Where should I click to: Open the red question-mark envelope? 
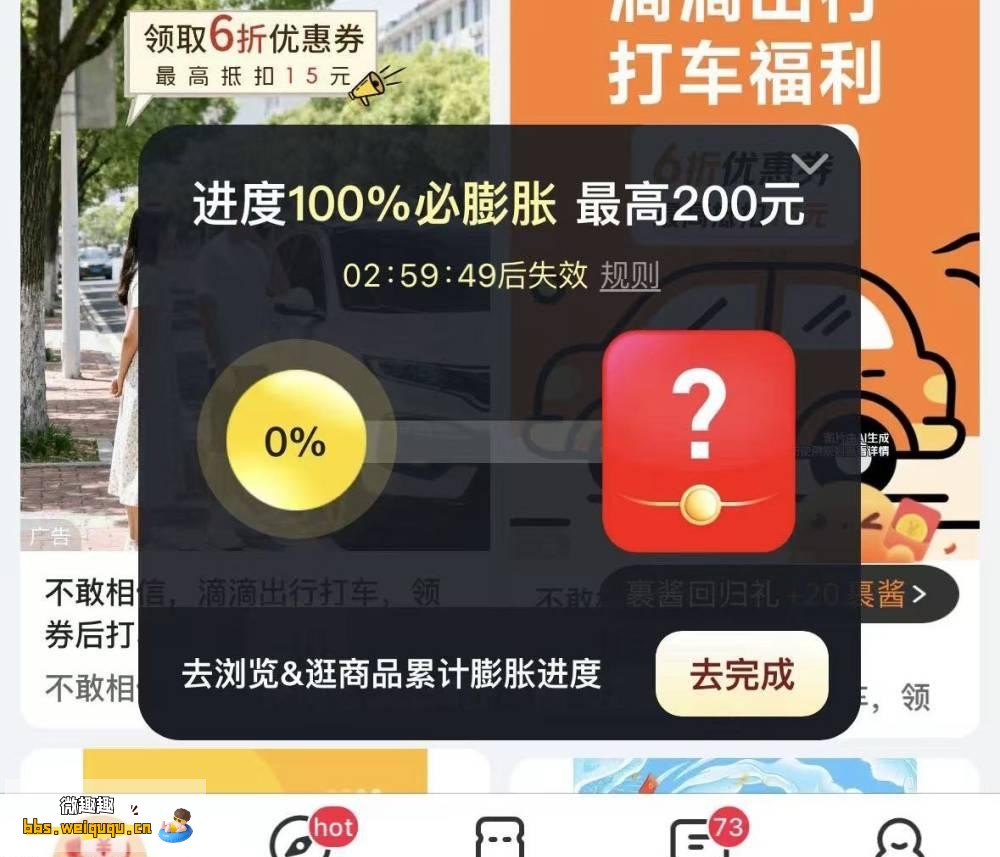[x=698, y=441]
